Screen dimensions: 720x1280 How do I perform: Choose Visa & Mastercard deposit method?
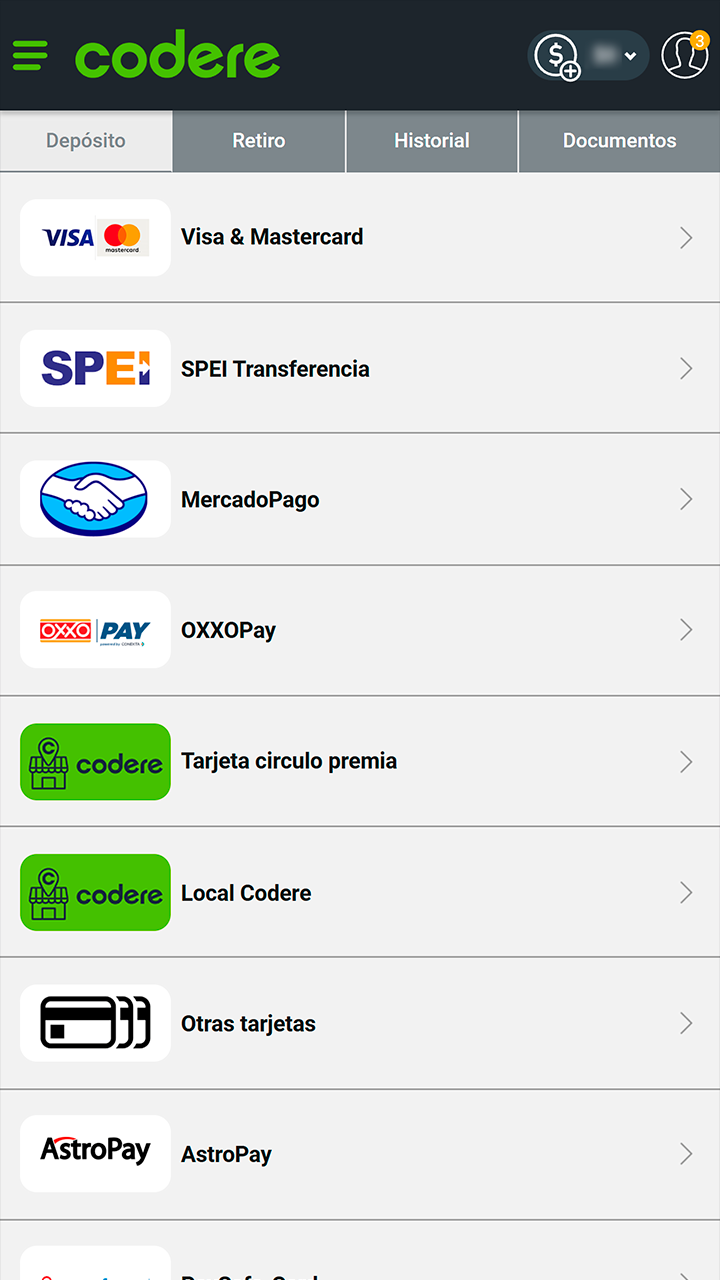360,237
